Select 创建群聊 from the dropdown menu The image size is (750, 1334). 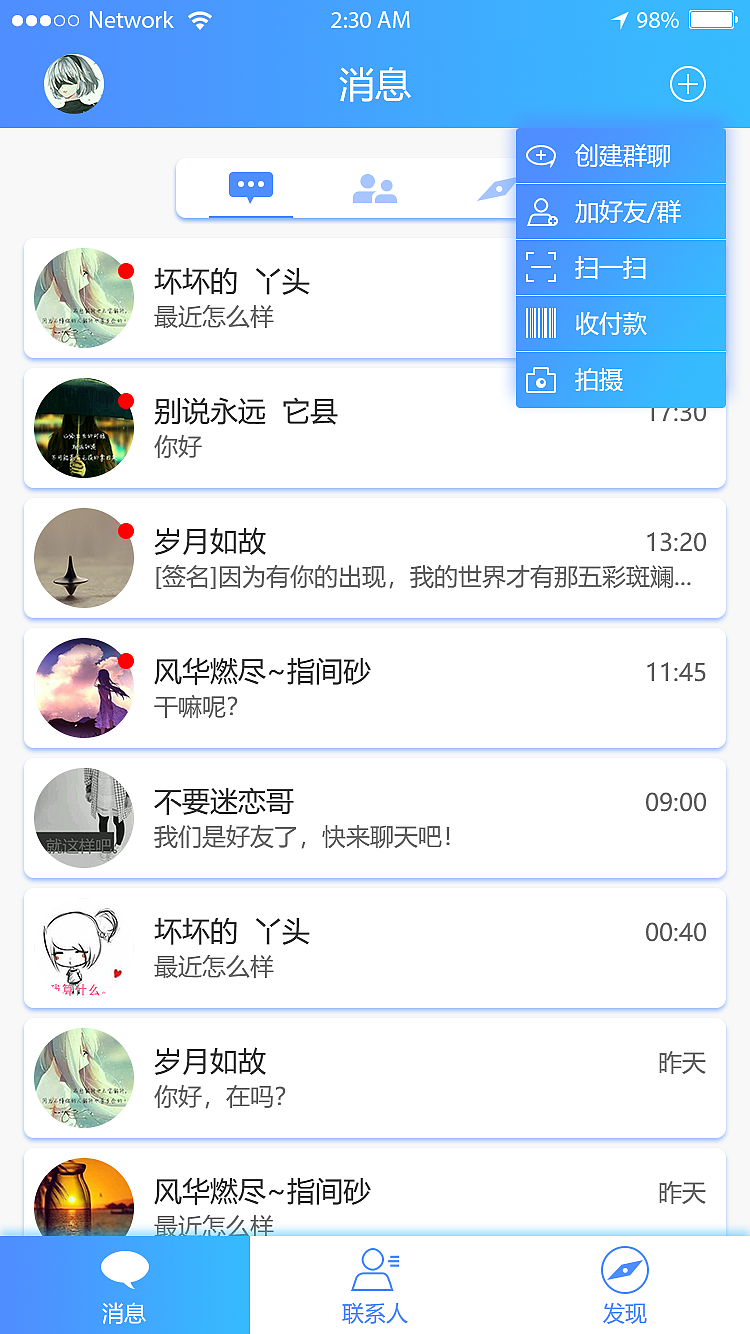pyautogui.click(x=620, y=156)
